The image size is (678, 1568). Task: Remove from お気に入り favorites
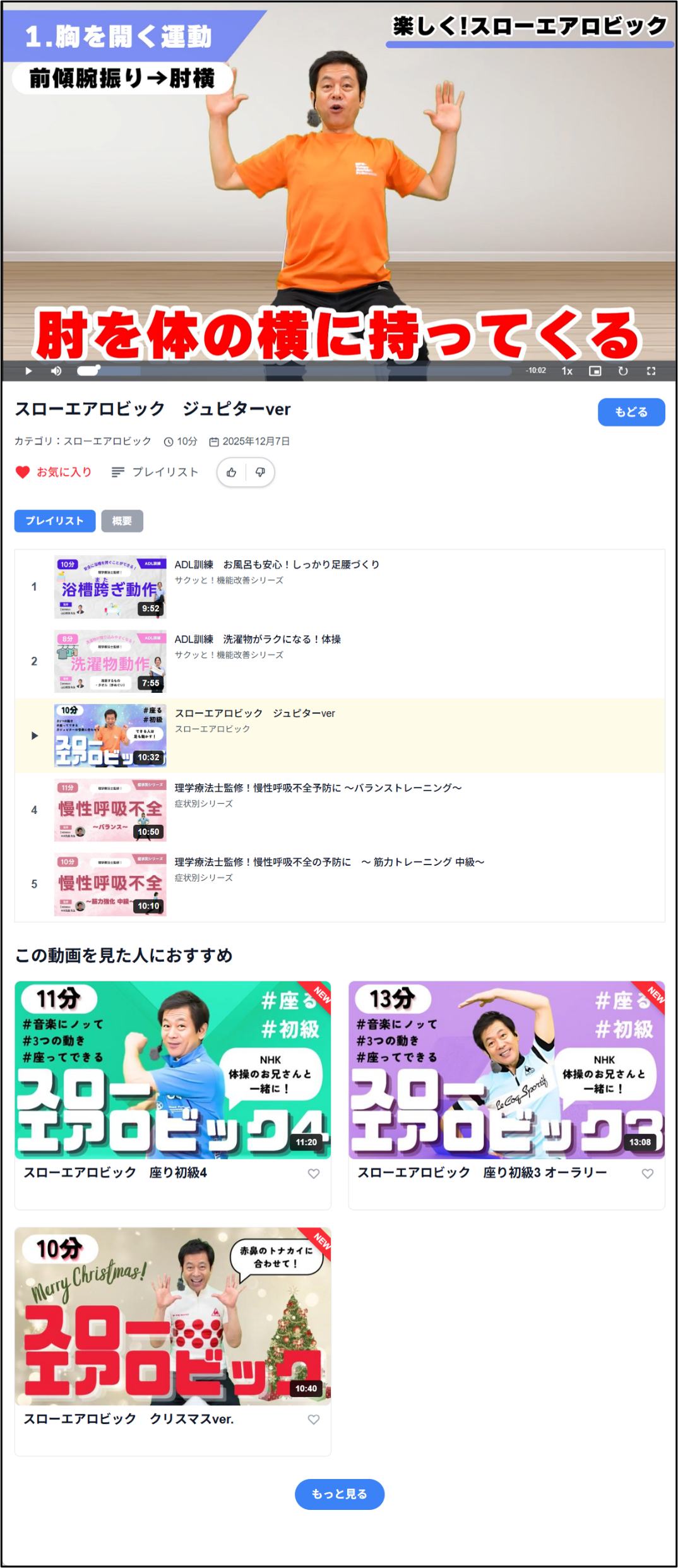pos(54,472)
